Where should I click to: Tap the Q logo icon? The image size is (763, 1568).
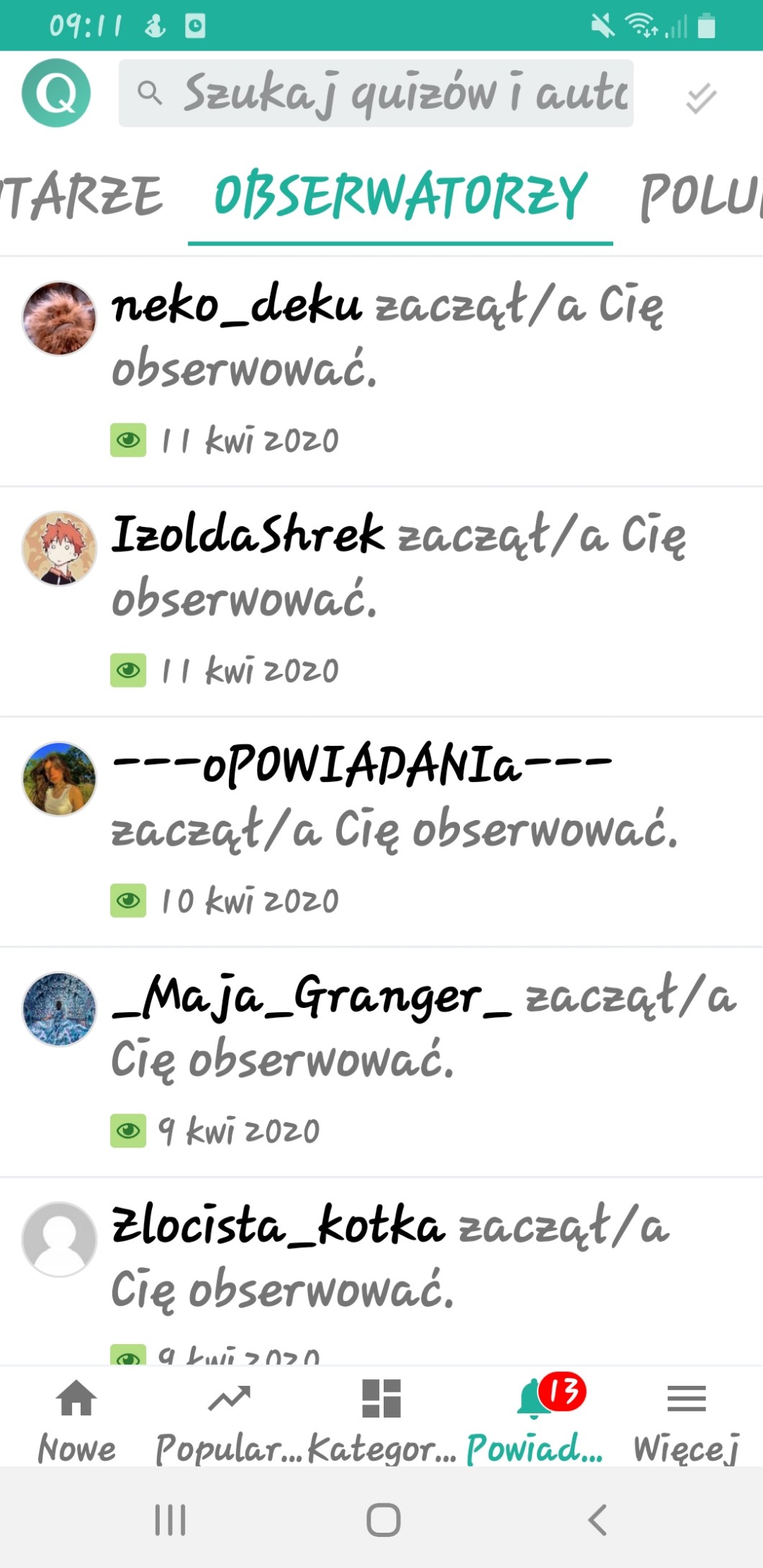pyautogui.click(x=56, y=93)
